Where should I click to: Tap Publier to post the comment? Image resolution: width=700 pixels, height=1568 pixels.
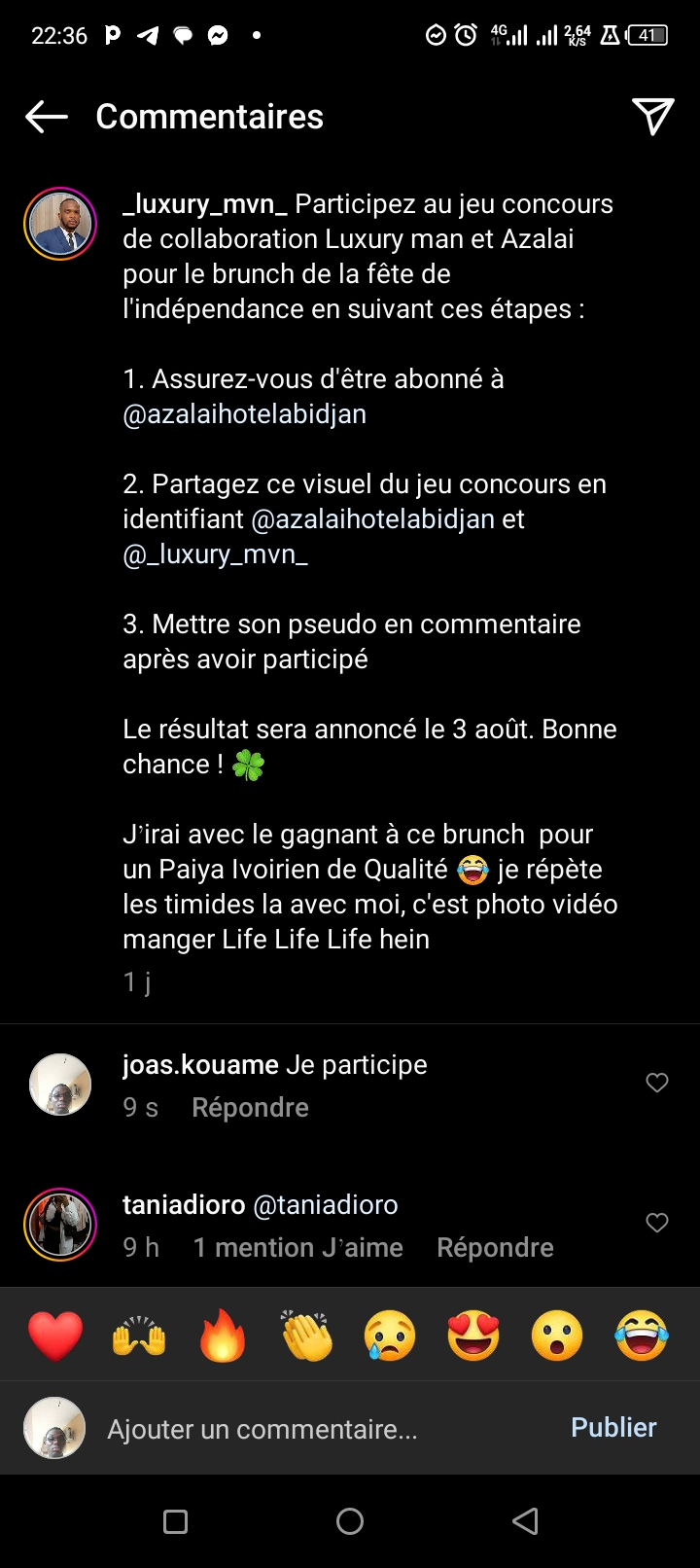613,1427
